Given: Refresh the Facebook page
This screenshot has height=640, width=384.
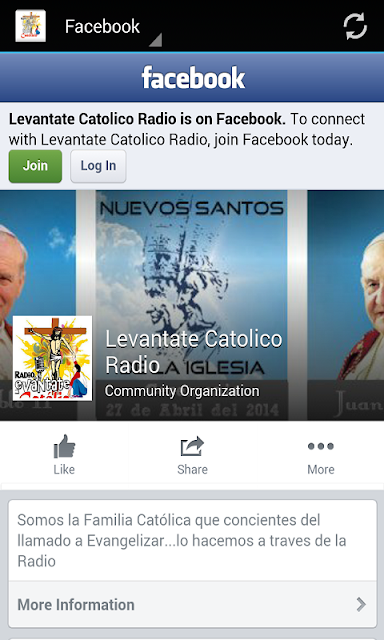Looking at the screenshot, I should (x=355, y=27).
